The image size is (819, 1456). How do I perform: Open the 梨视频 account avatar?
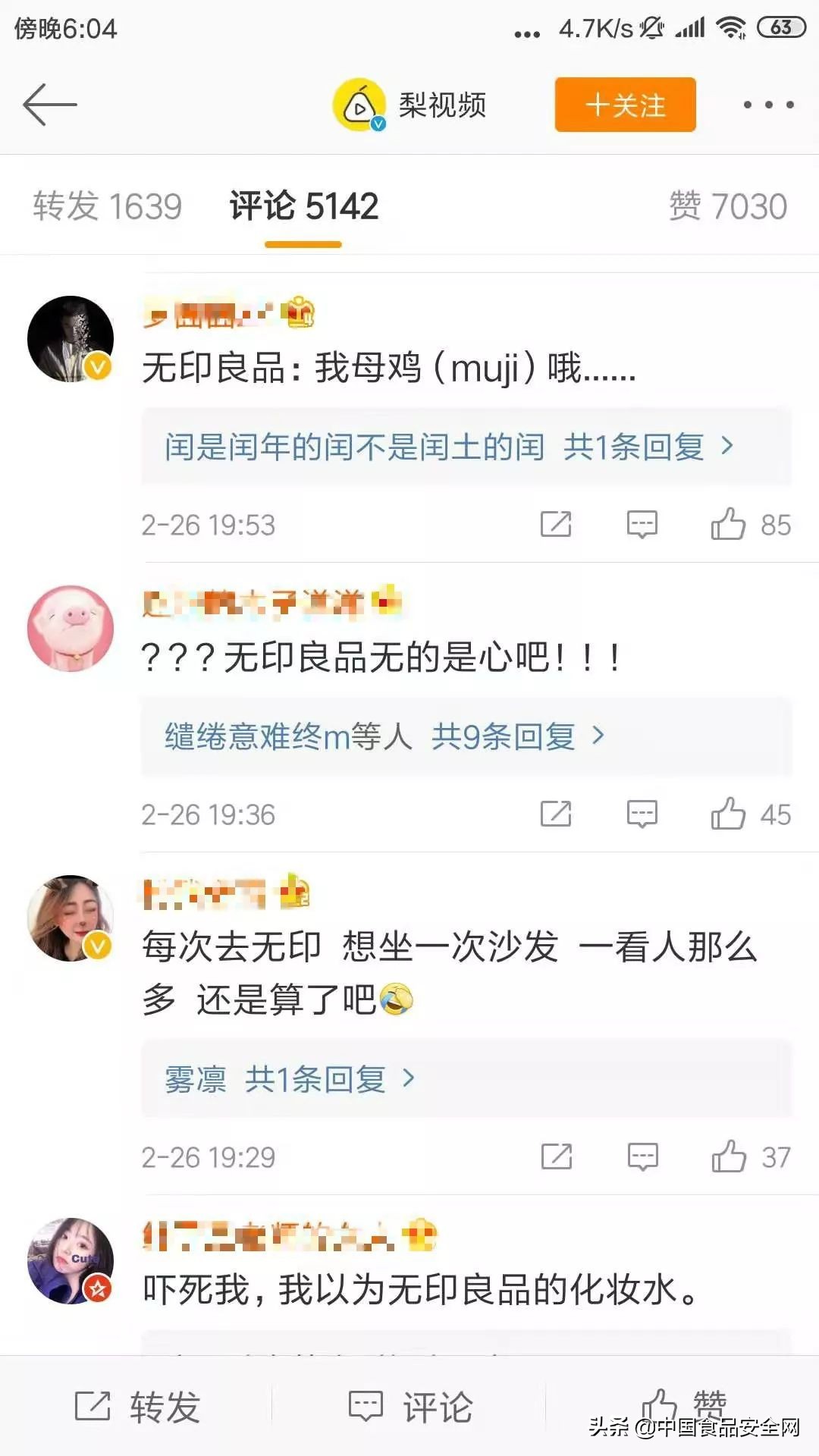pos(356,106)
